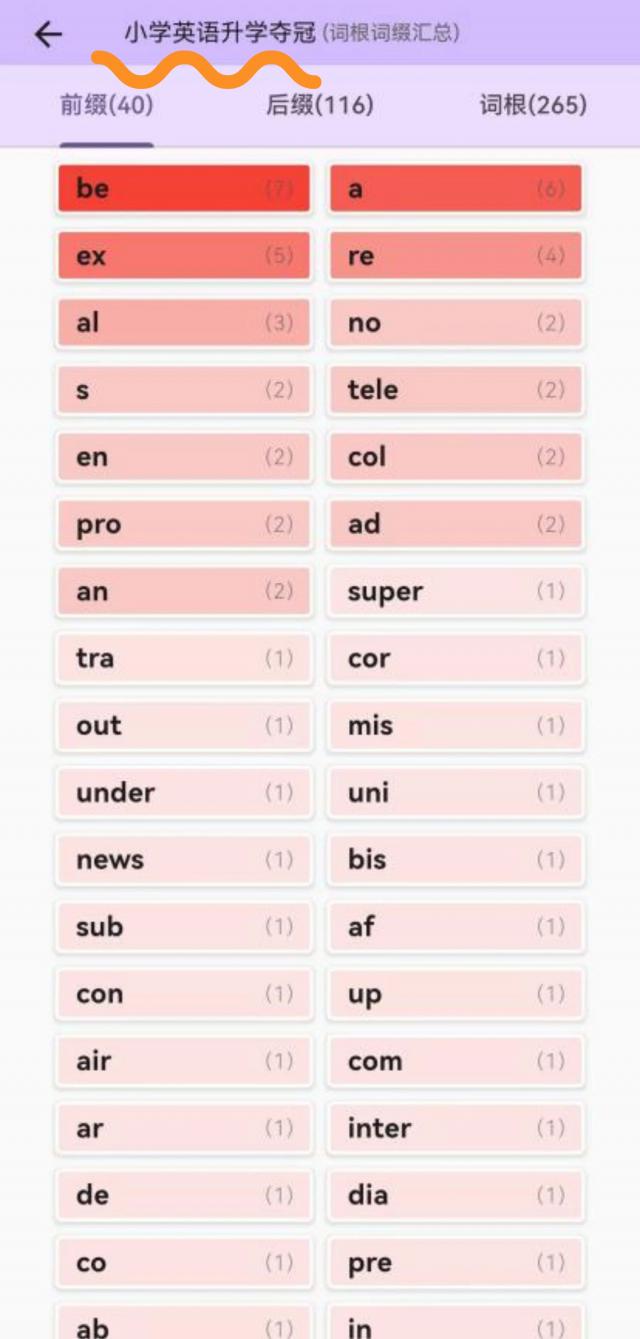640x1339 pixels.
Task: Choose the "com" prefix
Action: (456, 1061)
